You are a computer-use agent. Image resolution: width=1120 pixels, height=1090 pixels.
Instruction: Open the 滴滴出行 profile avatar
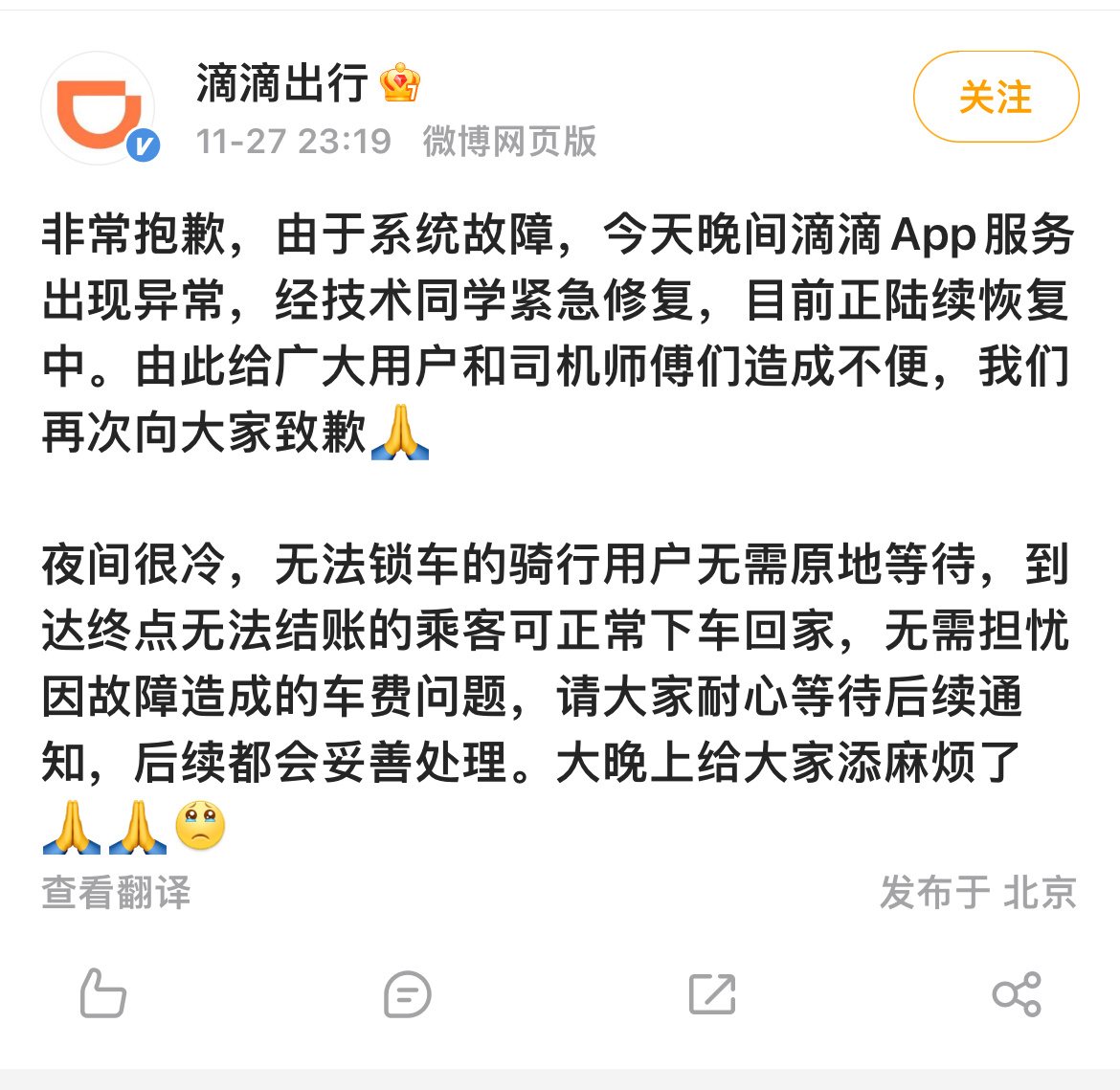pos(99,108)
